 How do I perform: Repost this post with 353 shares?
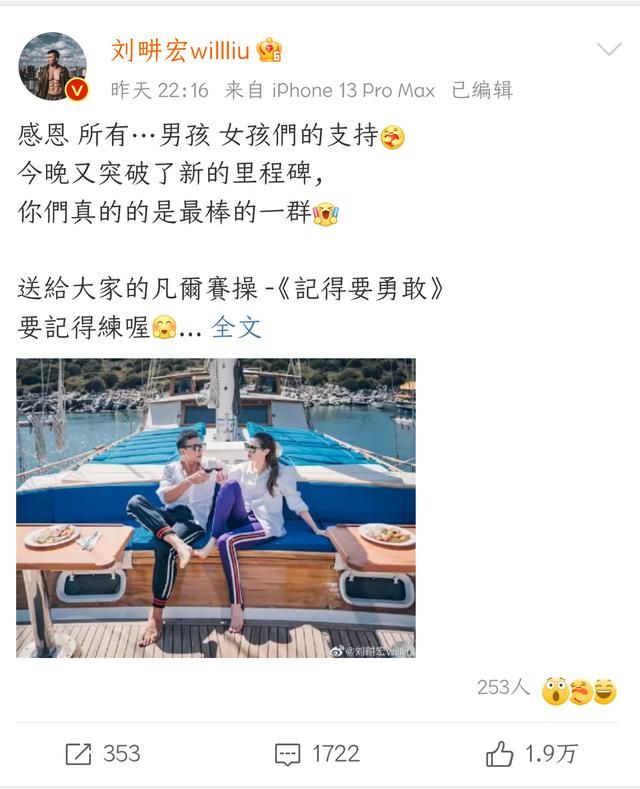(x=103, y=754)
